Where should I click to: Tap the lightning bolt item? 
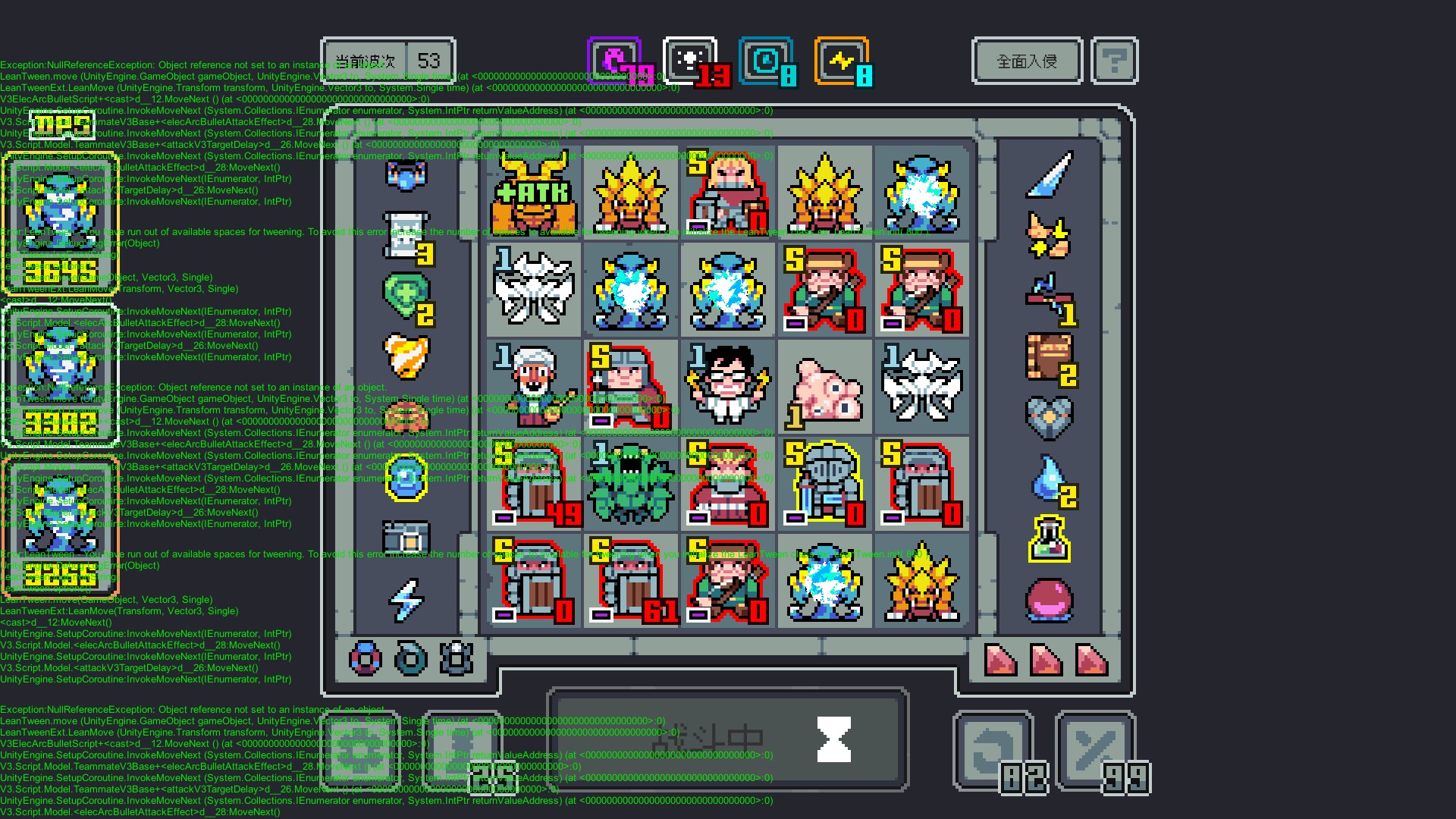tap(406, 601)
